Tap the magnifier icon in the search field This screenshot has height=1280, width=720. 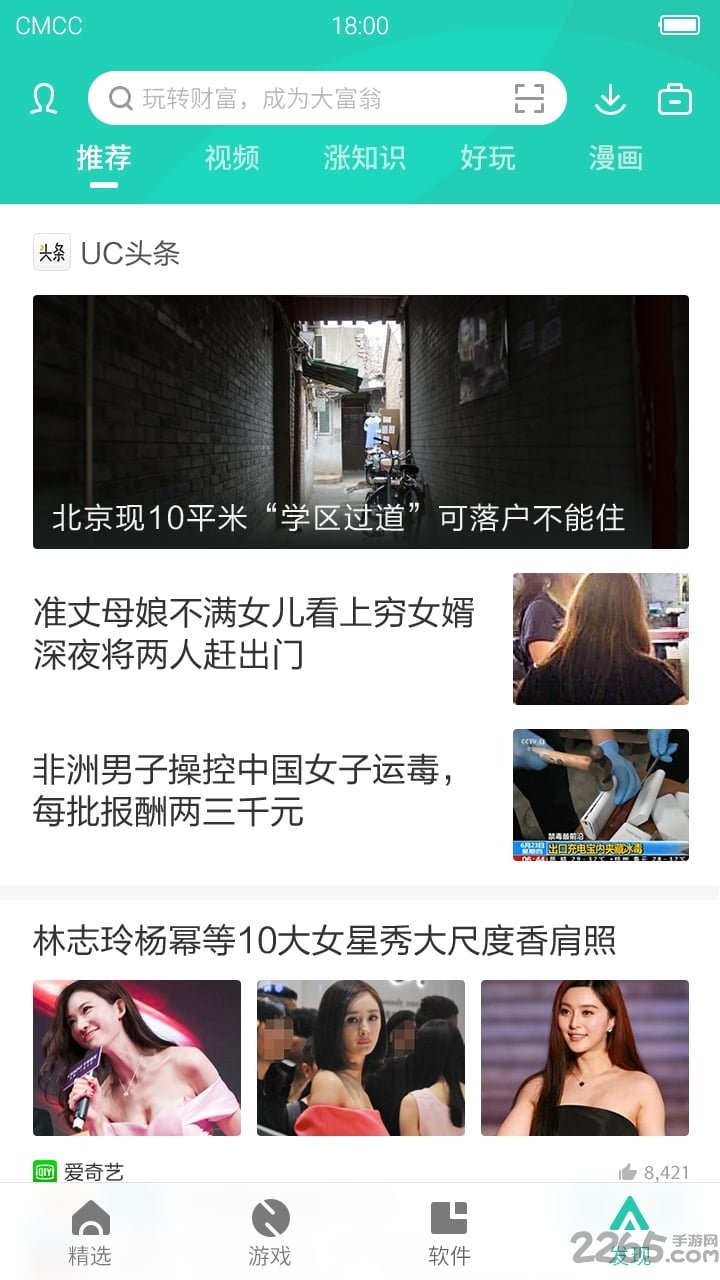tap(121, 98)
